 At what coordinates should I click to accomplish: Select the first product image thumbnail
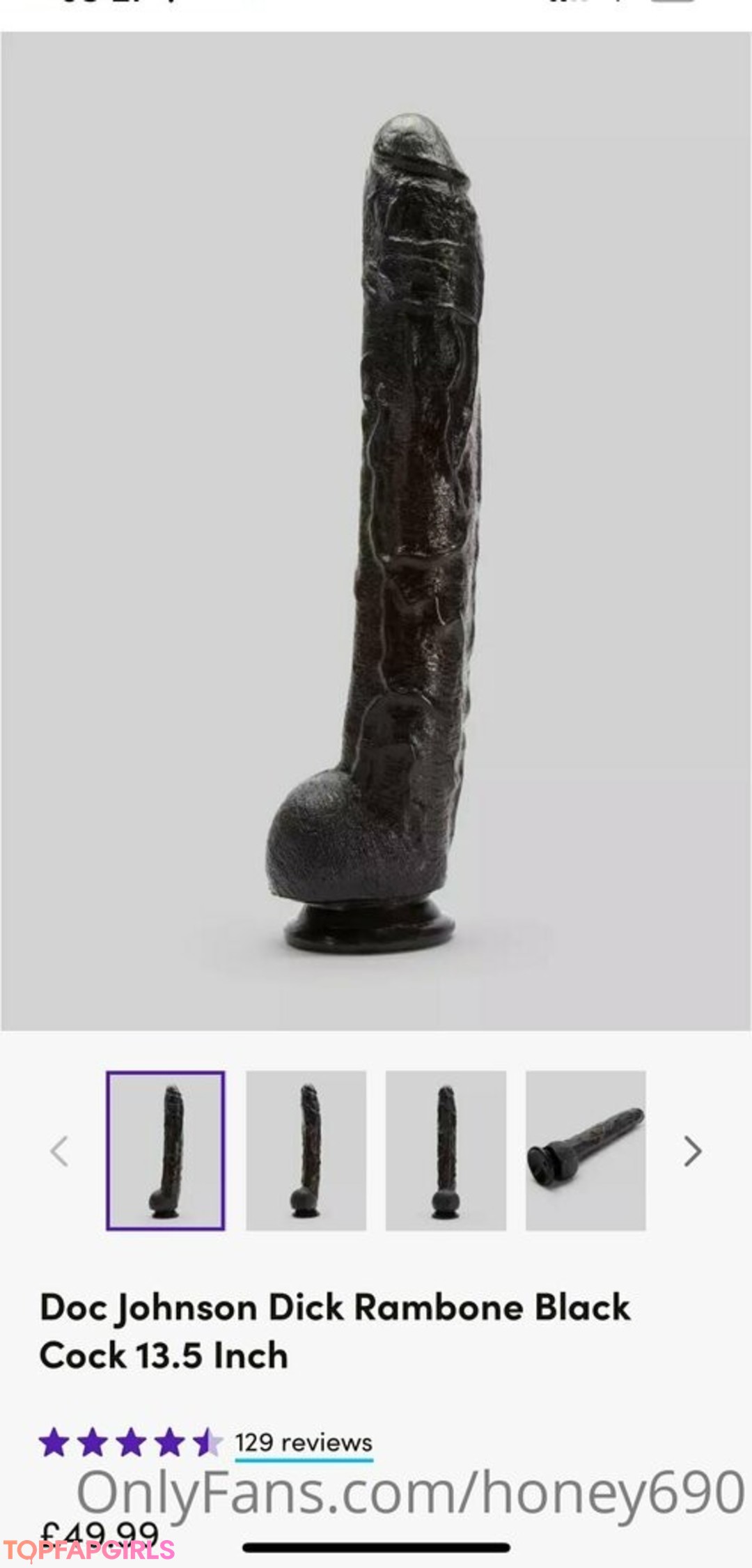tap(165, 1150)
